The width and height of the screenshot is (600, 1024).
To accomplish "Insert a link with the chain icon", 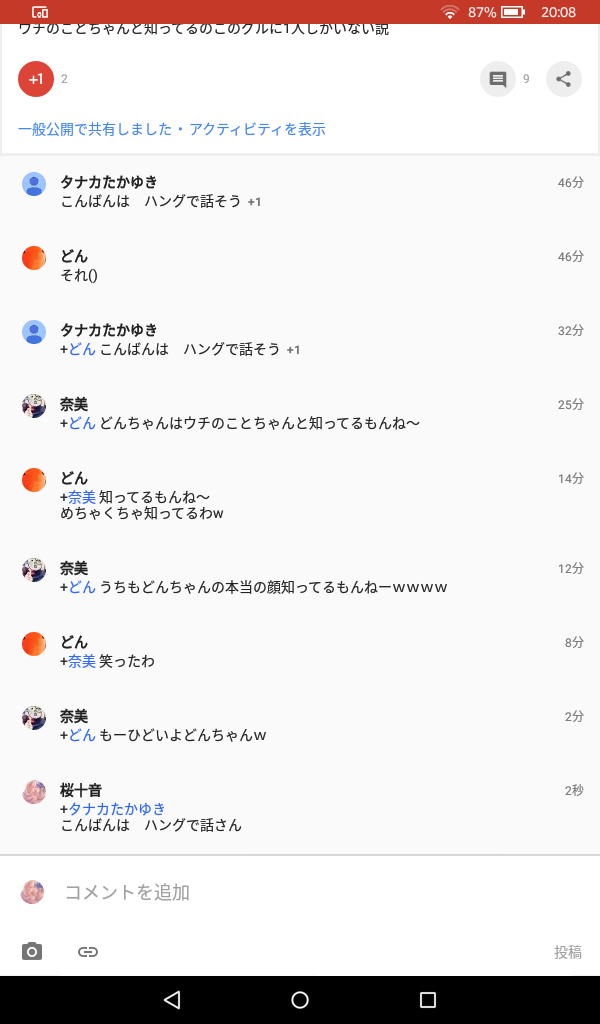I will tap(88, 952).
